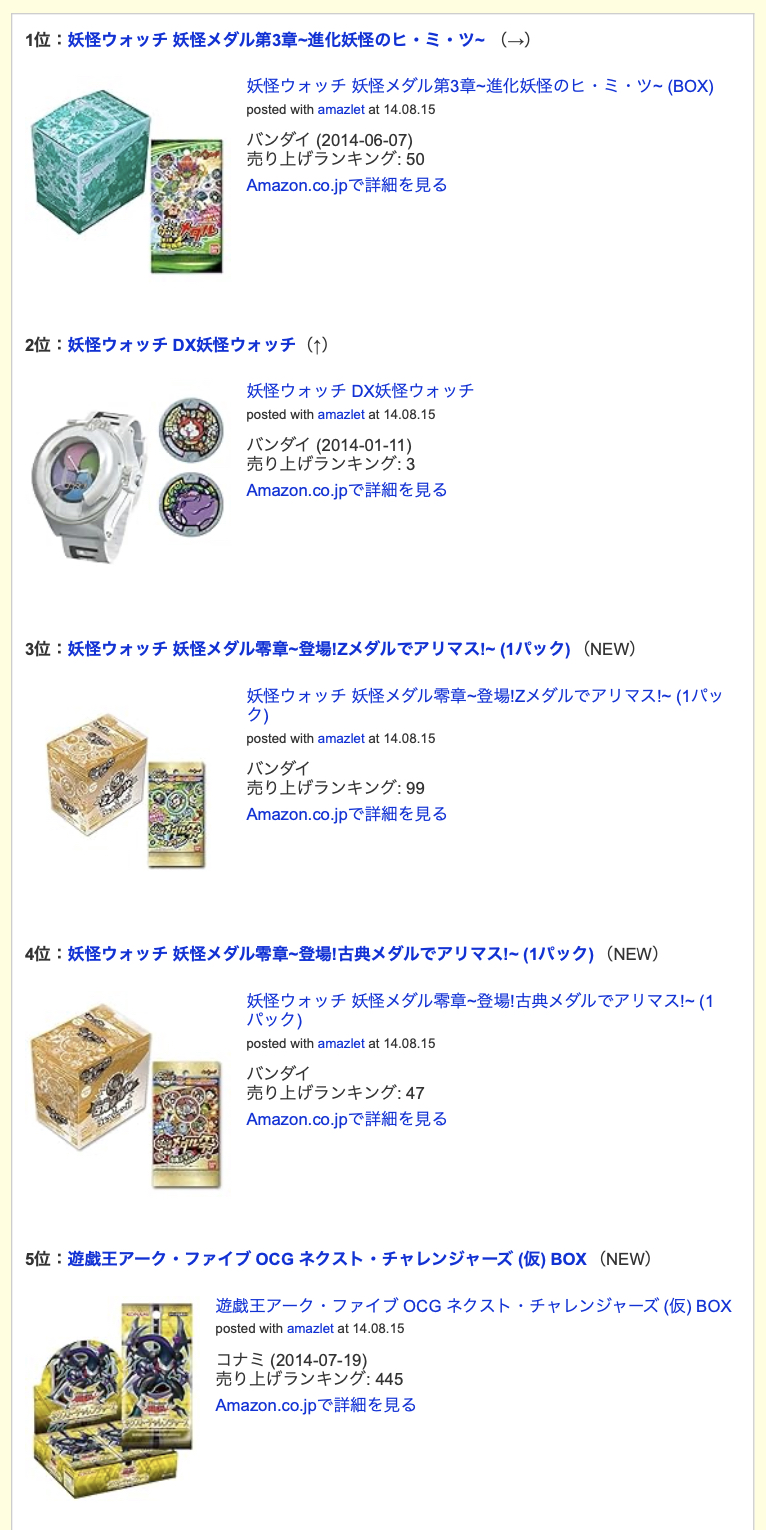Open the amazlet link under the 遊戯王 title
Screen dimensions: 766x1530
tap(310, 1329)
